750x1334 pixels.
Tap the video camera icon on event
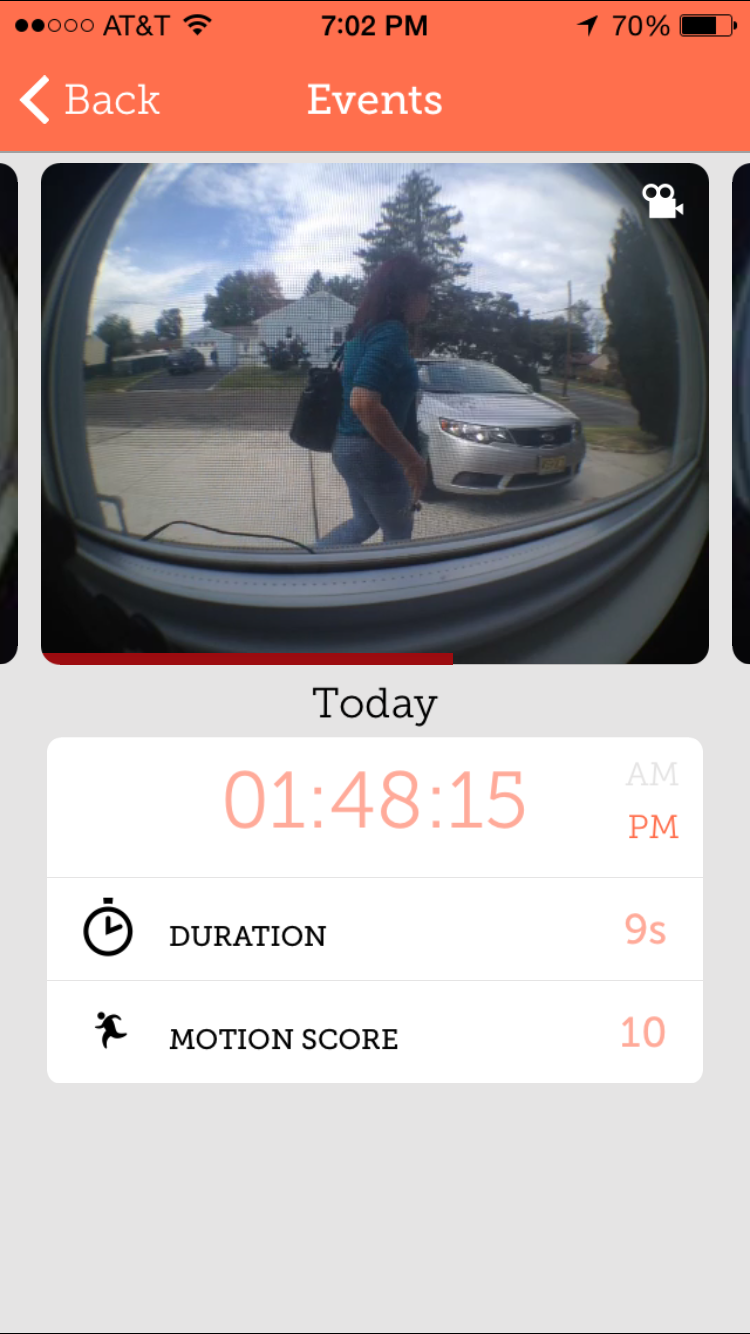tap(662, 201)
